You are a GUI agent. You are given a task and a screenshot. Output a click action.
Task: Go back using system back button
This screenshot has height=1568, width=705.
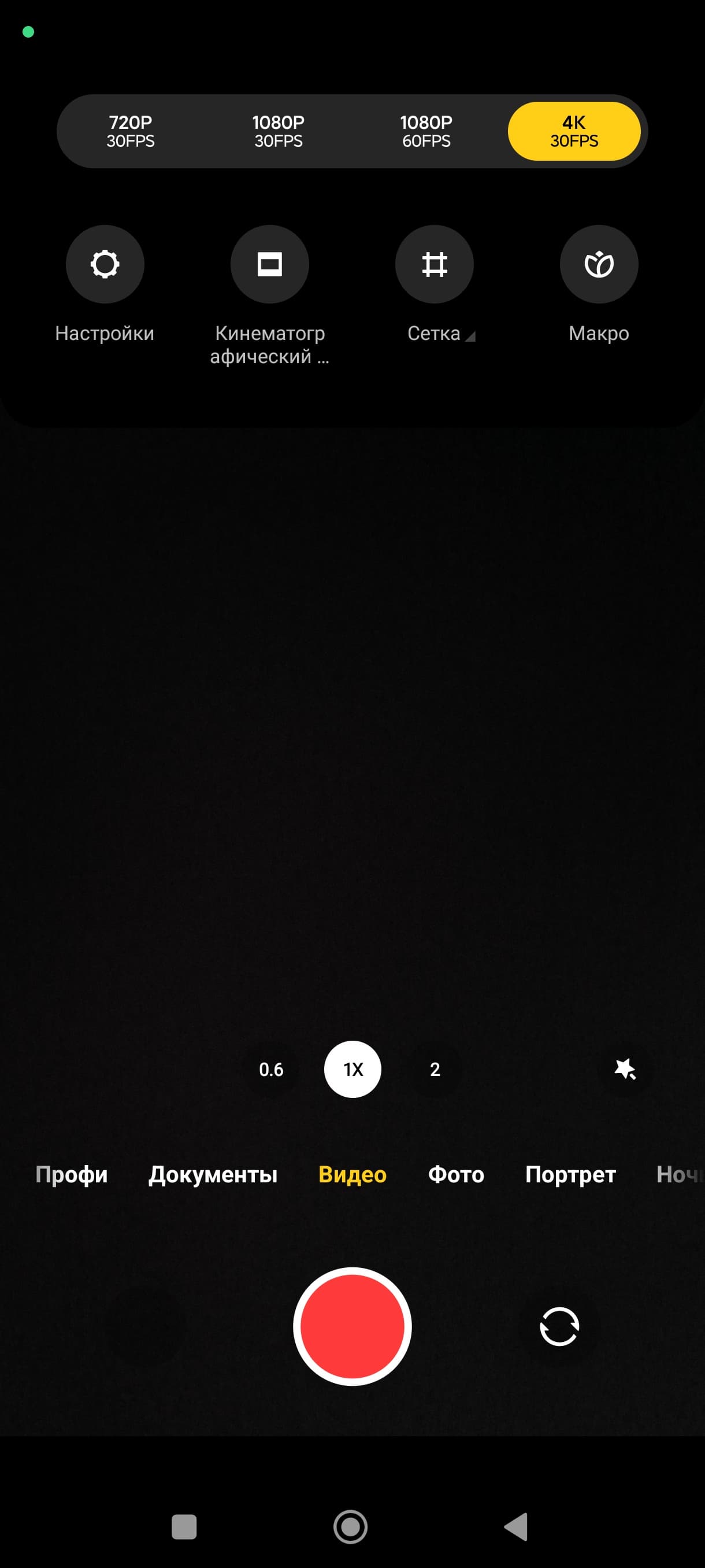pyautogui.click(x=517, y=1526)
